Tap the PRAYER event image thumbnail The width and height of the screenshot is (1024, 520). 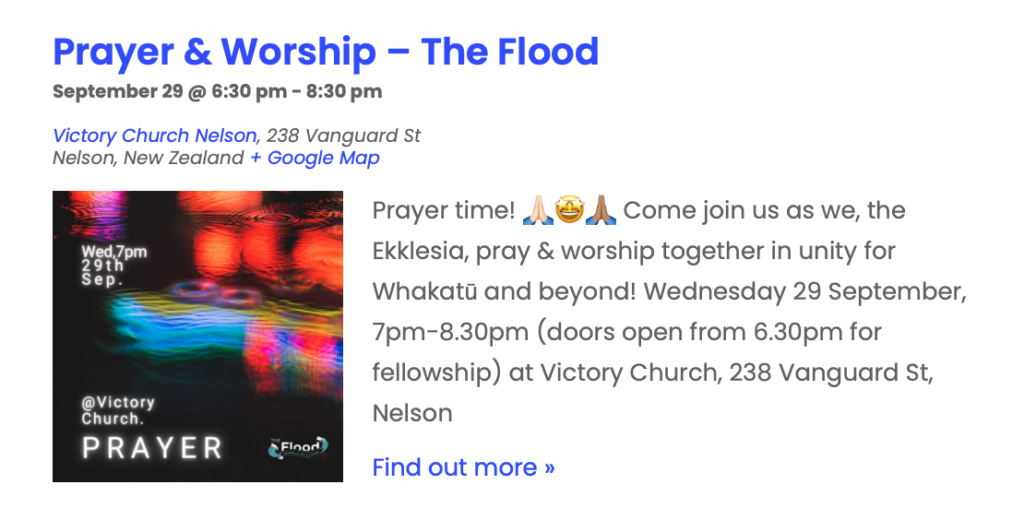[x=197, y=336]
